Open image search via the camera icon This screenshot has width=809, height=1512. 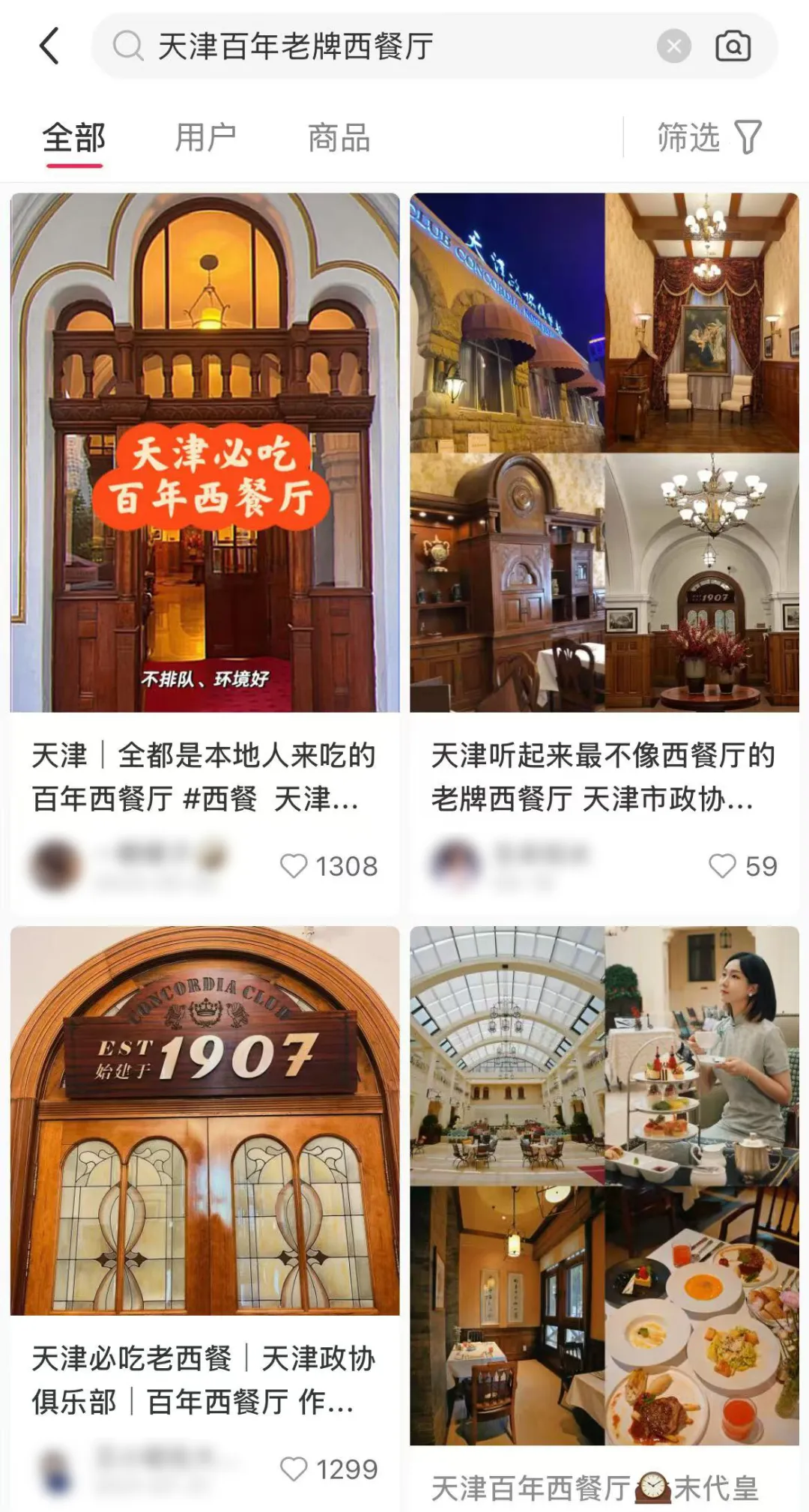[x=733, y=46]
